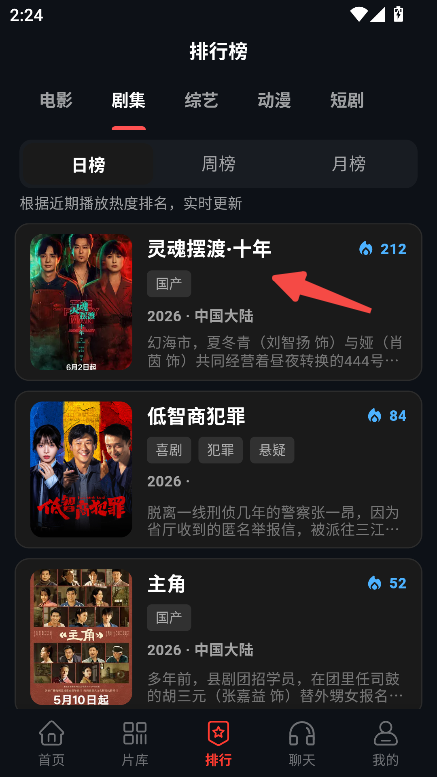Open the 动漫 rankings tab
This screenshot has height=777, width=437.
tap(274, 101)
